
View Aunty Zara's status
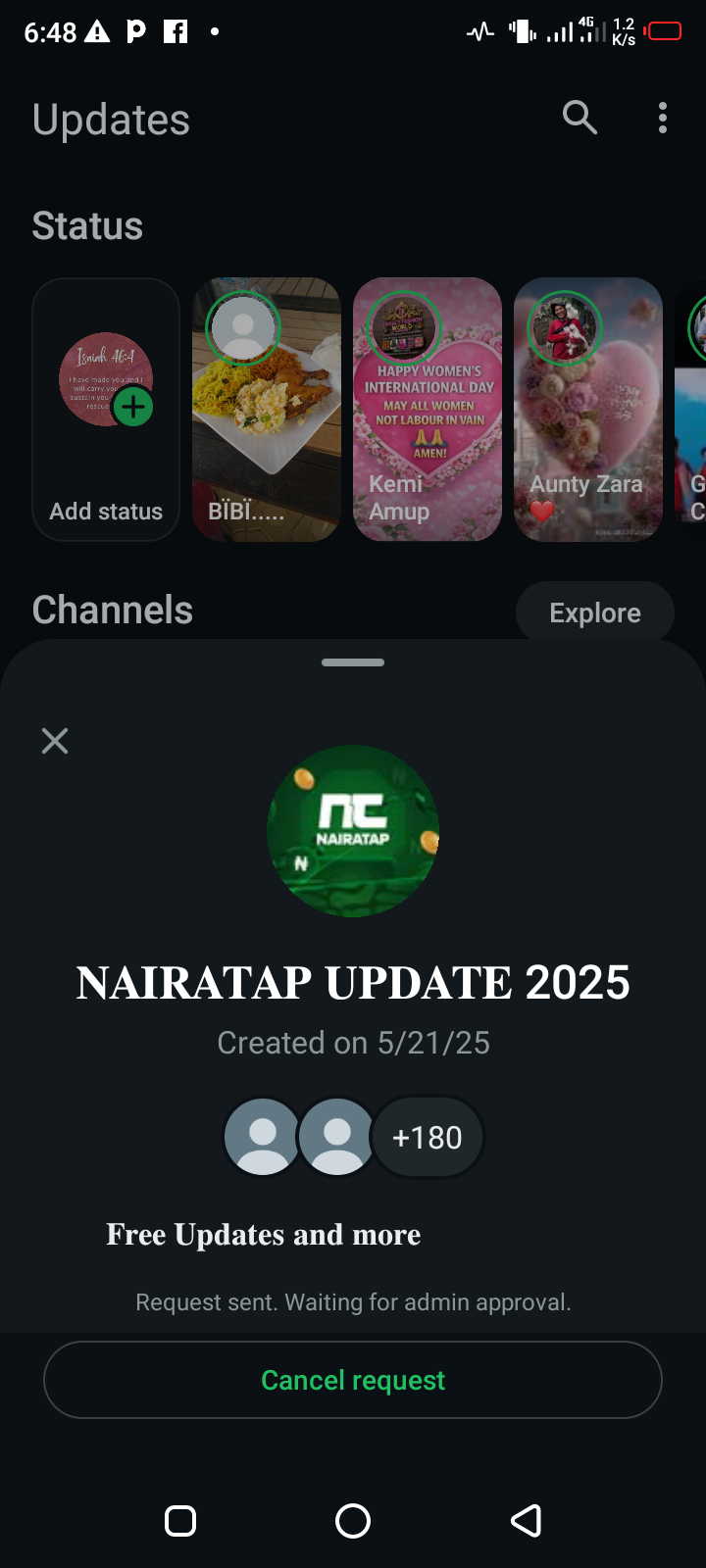(588, 410)
